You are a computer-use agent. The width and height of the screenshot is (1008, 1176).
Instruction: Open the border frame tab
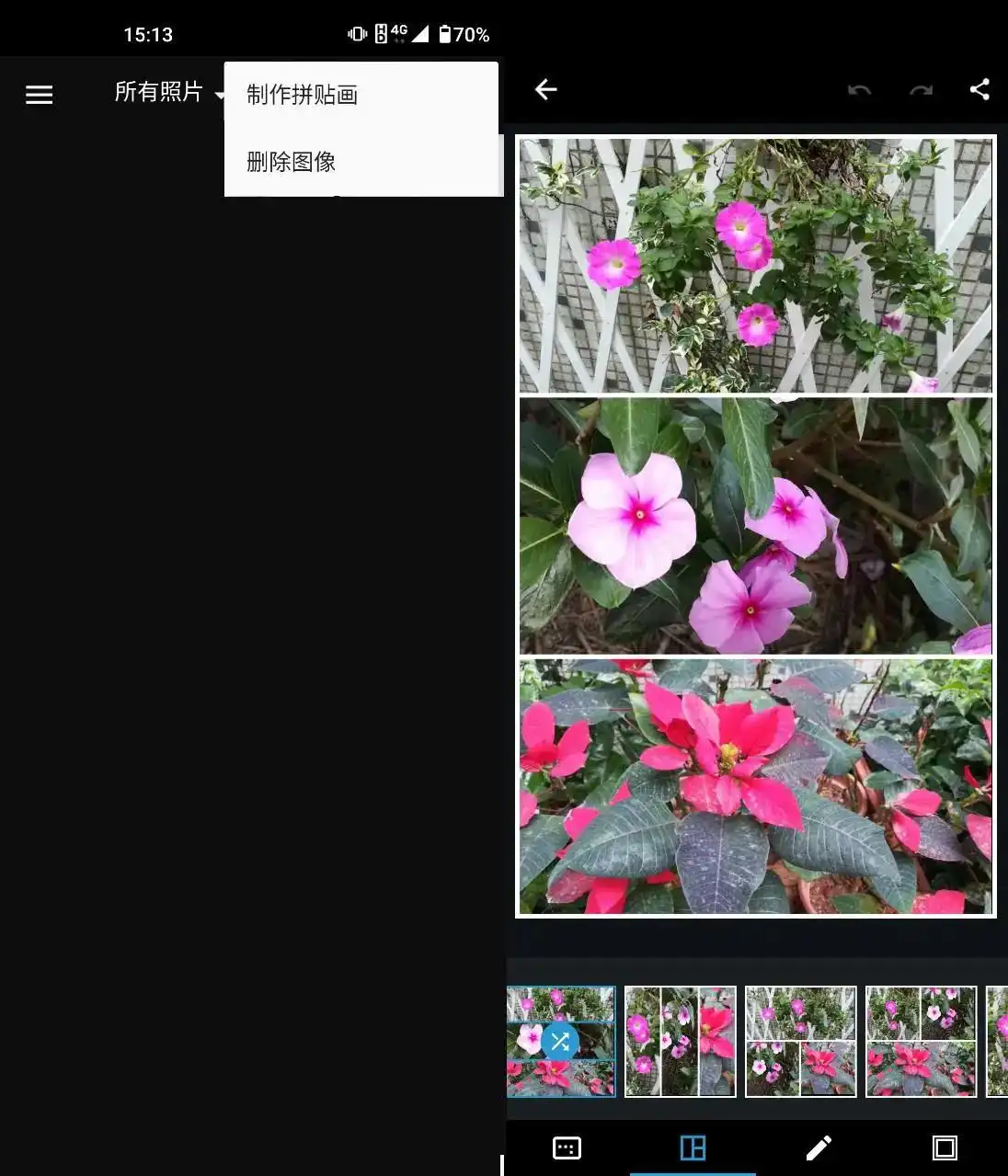click(945, 1147)
